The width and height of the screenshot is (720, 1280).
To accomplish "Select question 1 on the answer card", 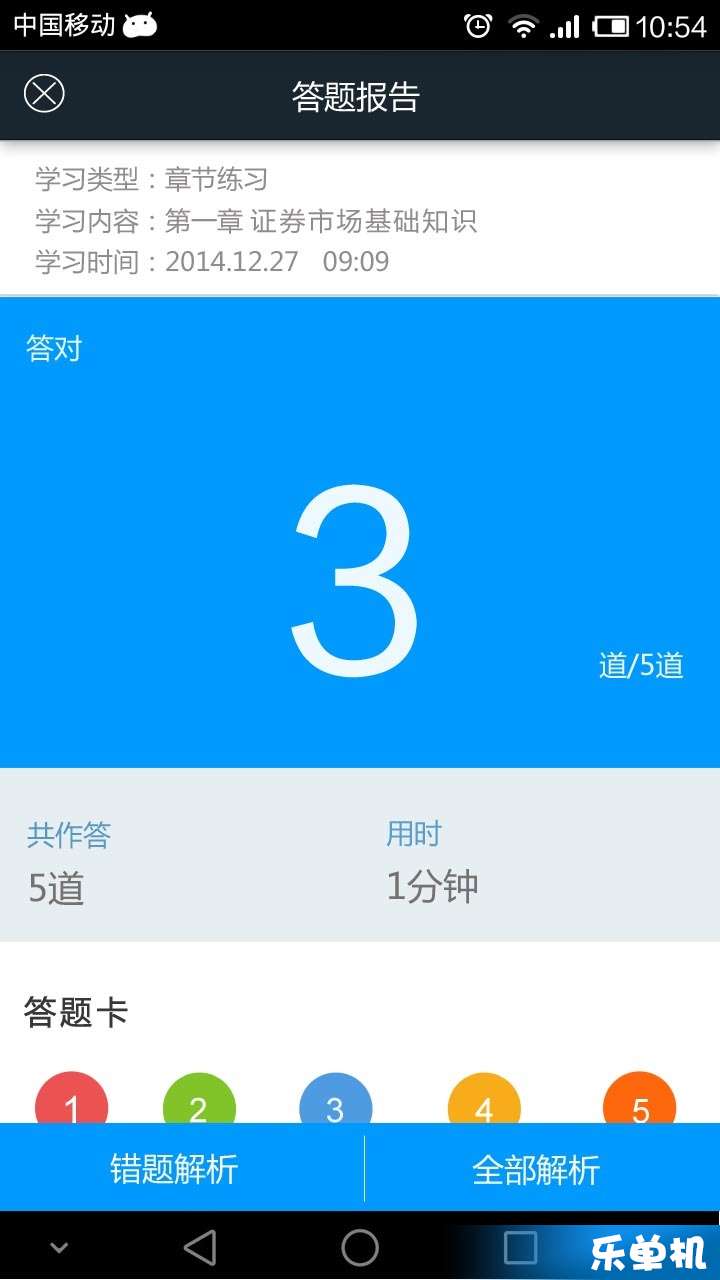I will pyautogui.click(x=72, y=1098).
